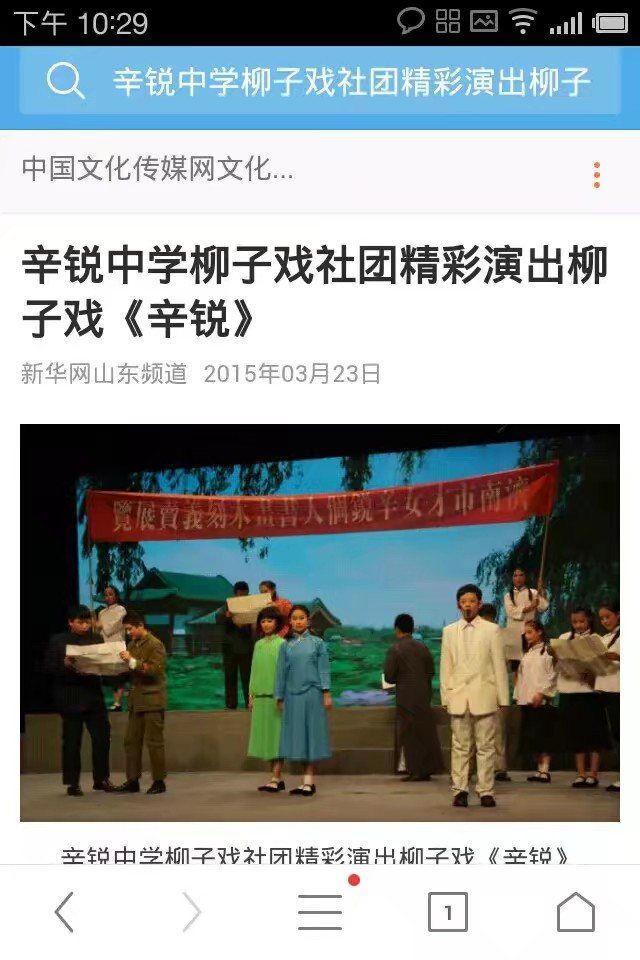Go forward with the right arrow
The image size is (640, 960).
pyautogui.click(x=191, y=912)
